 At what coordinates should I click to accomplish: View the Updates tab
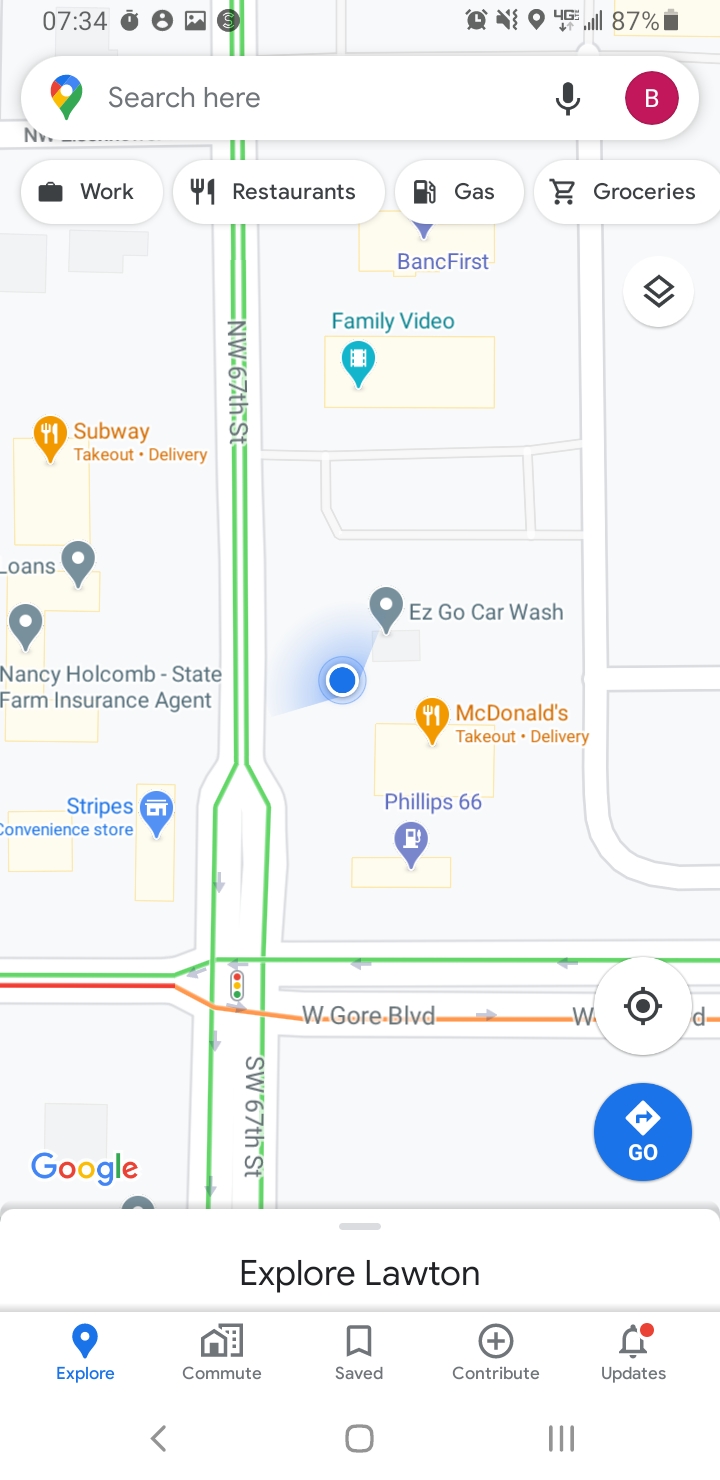point(633,1352)
